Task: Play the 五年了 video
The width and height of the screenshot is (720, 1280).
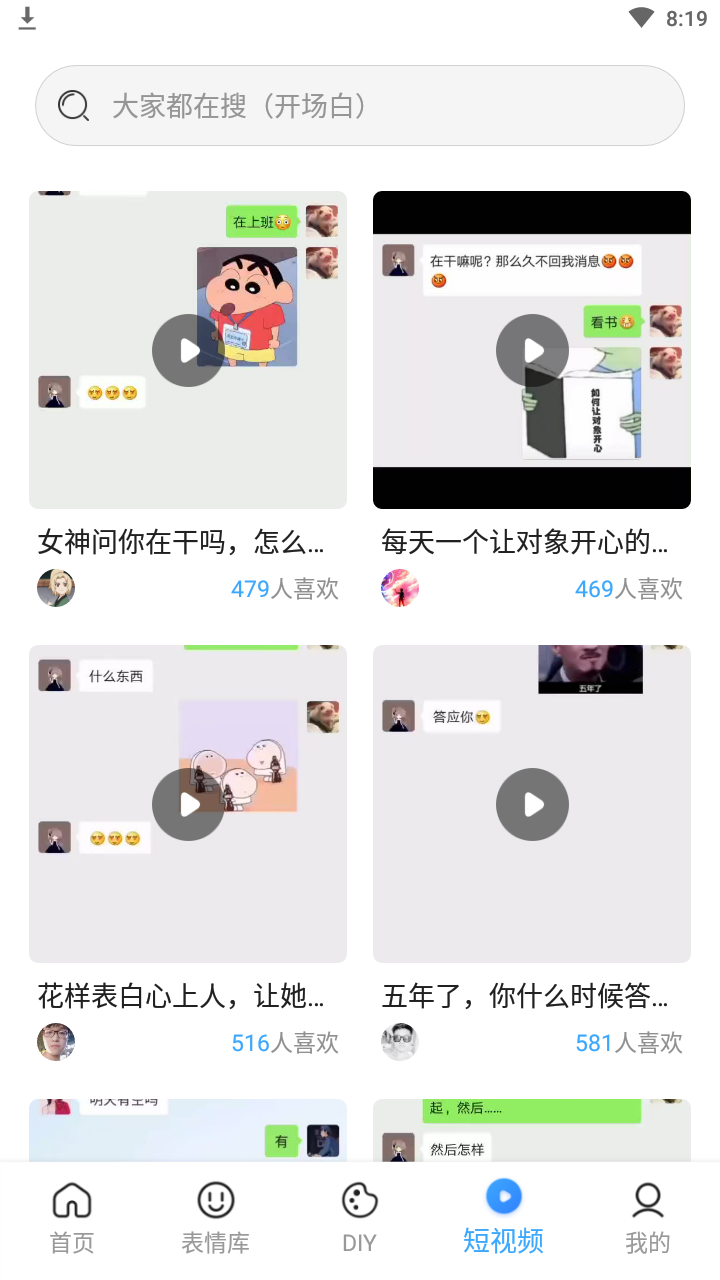Action: tap(531, 804)
